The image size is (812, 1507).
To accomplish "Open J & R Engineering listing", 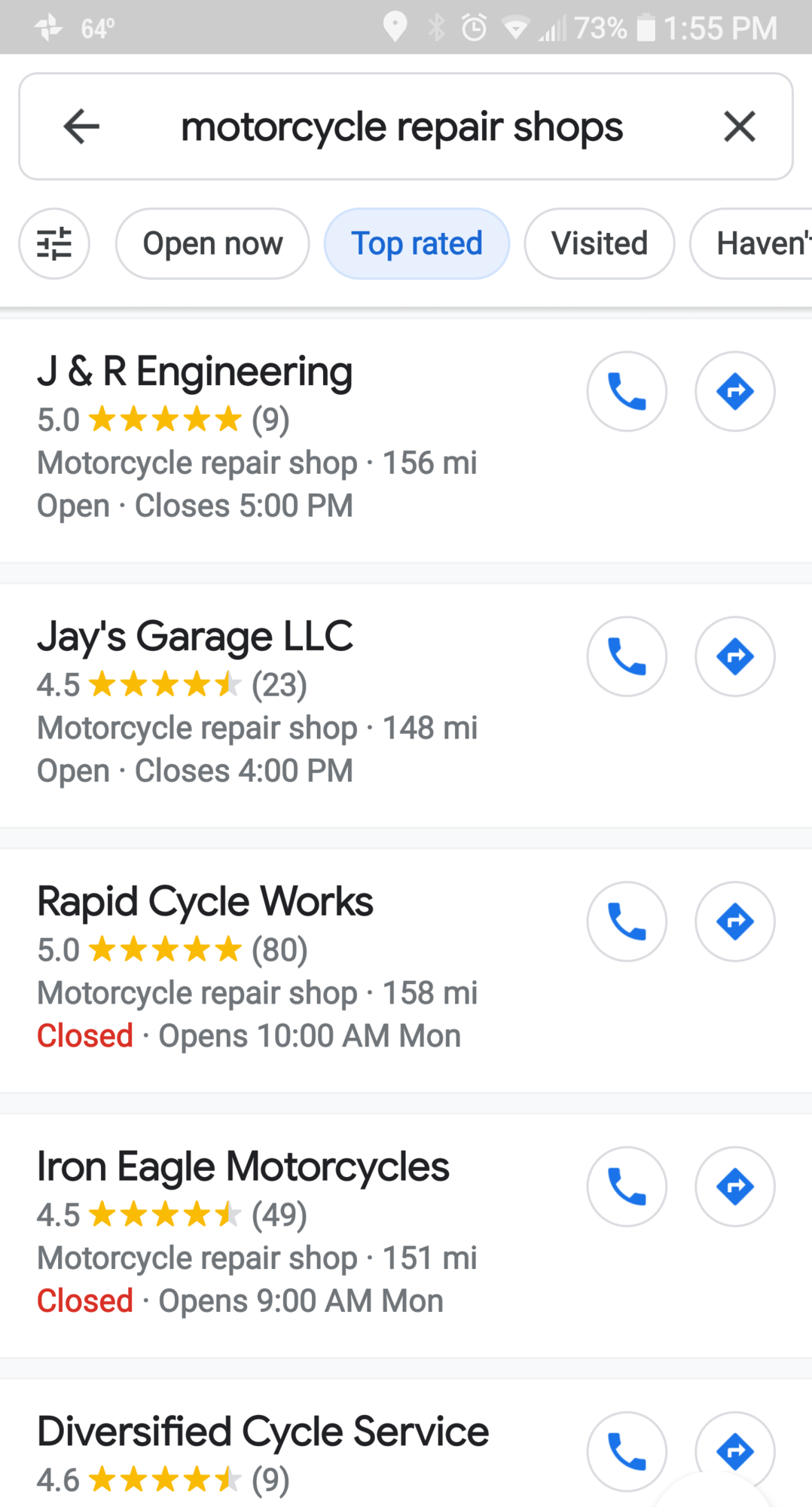I will 195,372.
